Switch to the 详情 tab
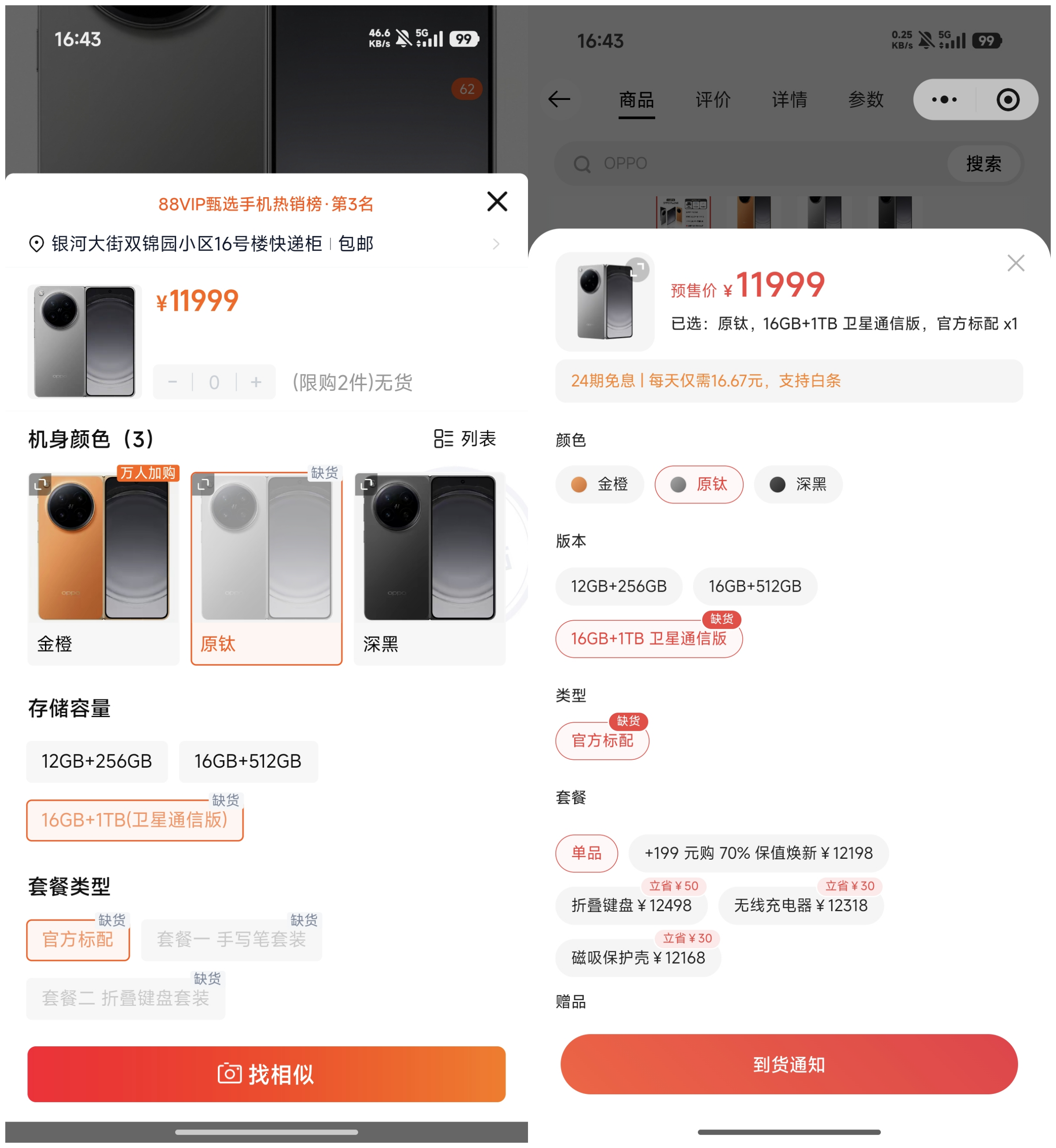 (x=788, y=99)
